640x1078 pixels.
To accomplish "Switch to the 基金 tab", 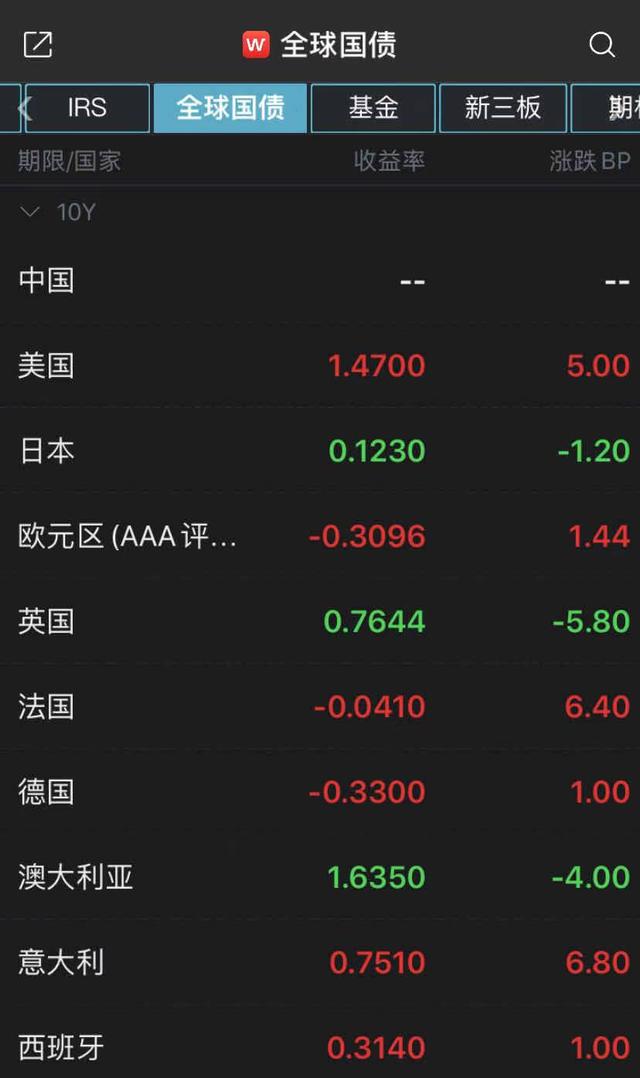I will (x=373, y=108).
